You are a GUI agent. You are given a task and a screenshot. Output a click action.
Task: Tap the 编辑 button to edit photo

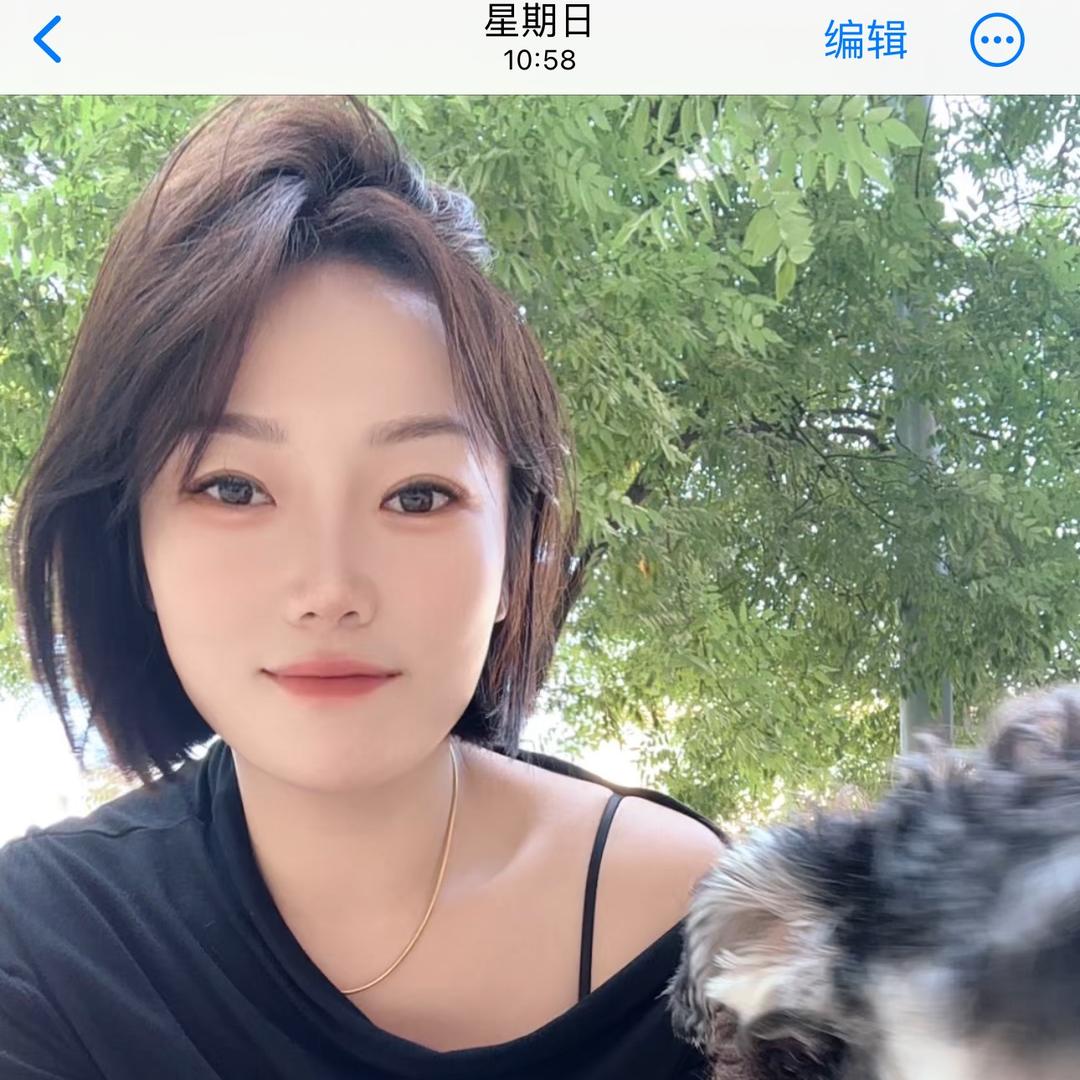pos(865,41)
